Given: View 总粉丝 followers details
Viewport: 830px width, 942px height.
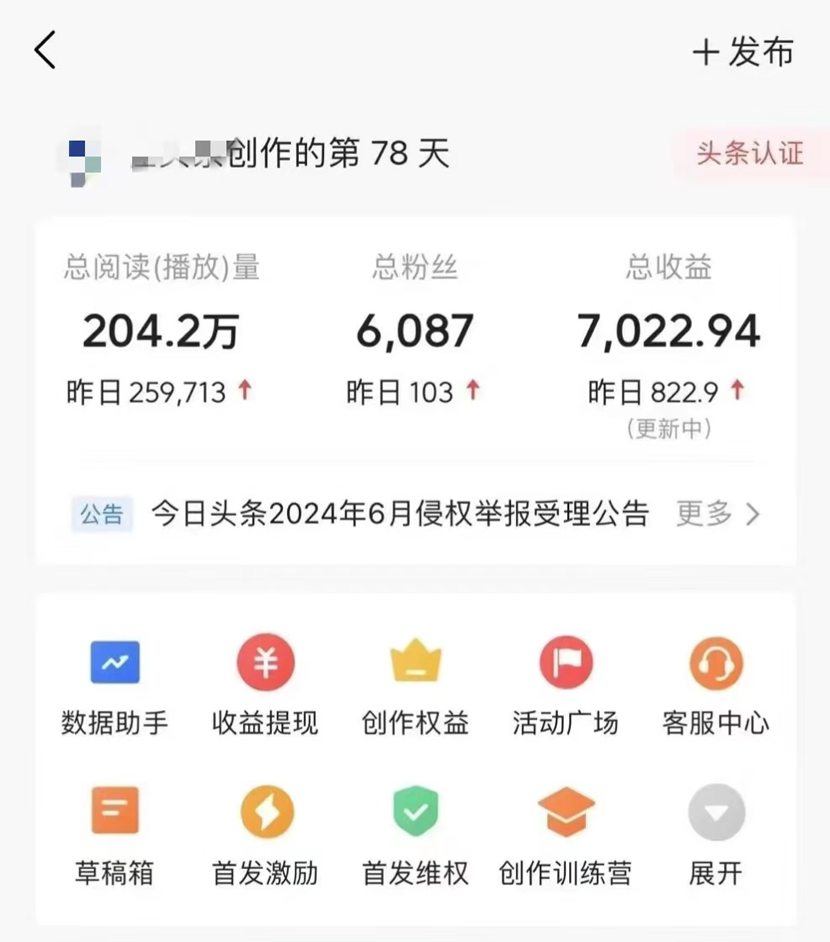Looking at the screenshot, I should pos(415,332).
